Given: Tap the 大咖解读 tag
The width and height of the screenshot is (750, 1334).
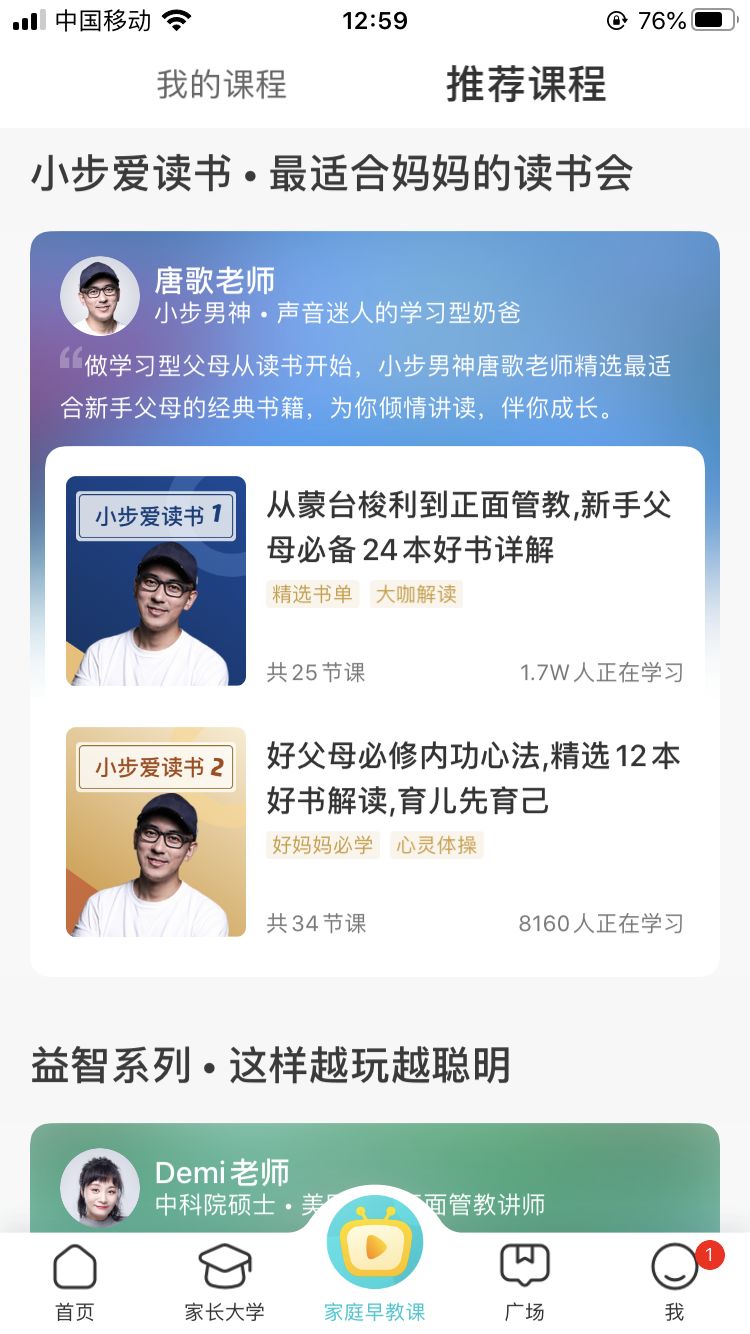Looking at the screenshot, I should 414,595.
